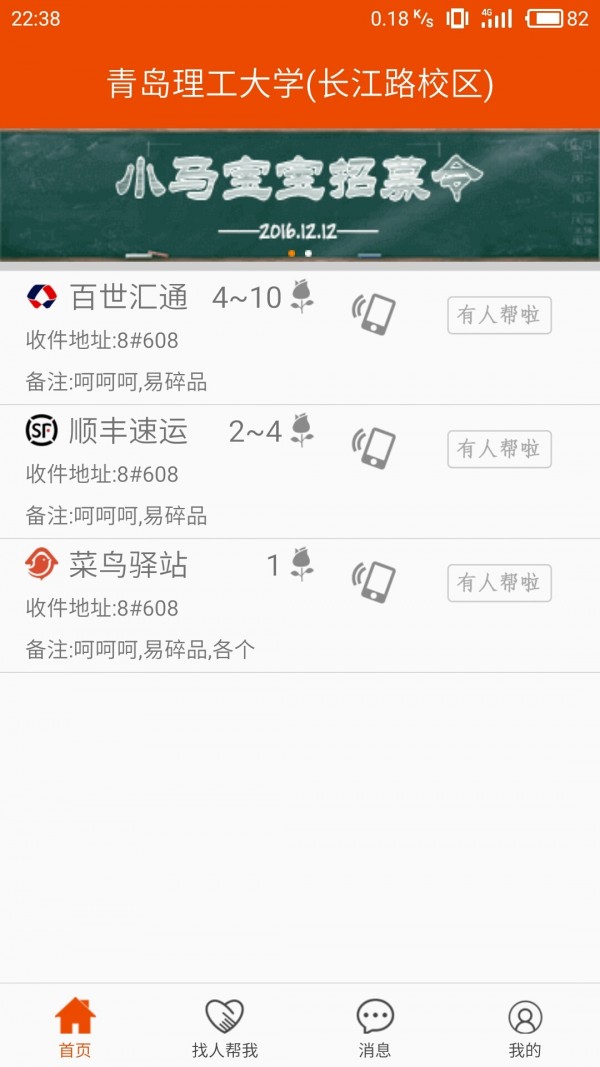Image resolution: width=600 pixels, height=1067 pixels.
Task: Tap 有人帮啦 on the 百世汇通 order
Action: 499,315
